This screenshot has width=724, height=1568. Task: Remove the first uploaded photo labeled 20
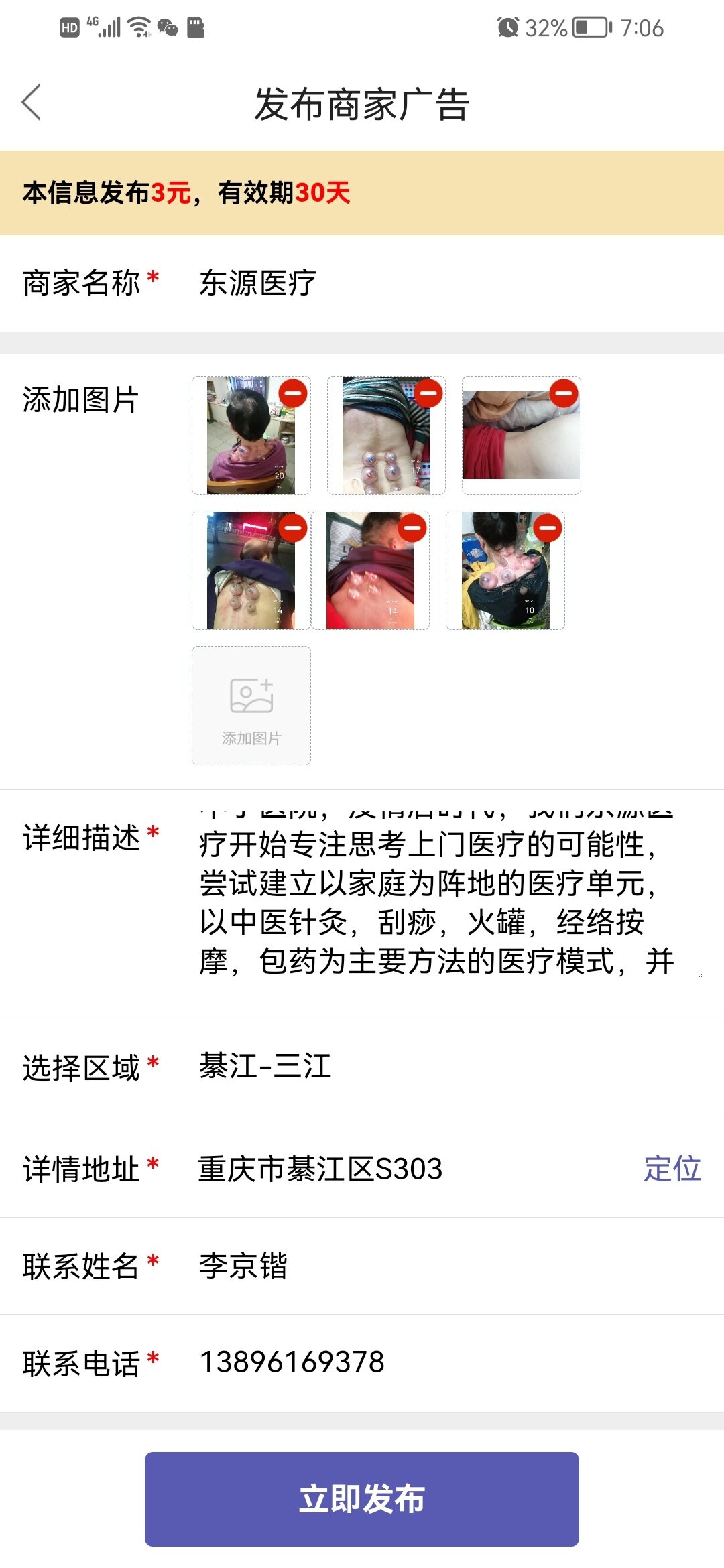[293, 393]
